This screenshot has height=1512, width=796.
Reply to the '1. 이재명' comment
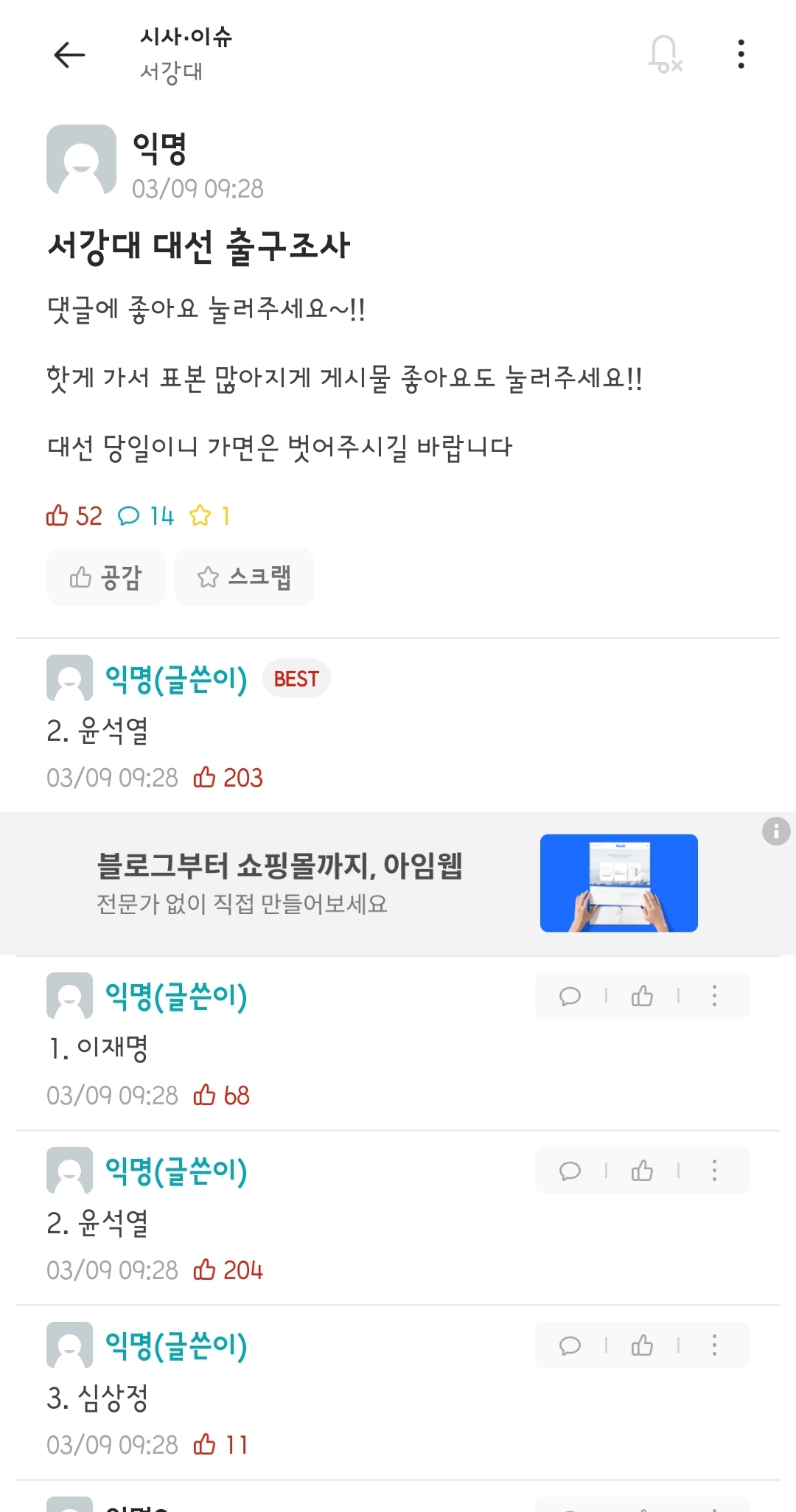pyautogui.click(x=570, y=996)
